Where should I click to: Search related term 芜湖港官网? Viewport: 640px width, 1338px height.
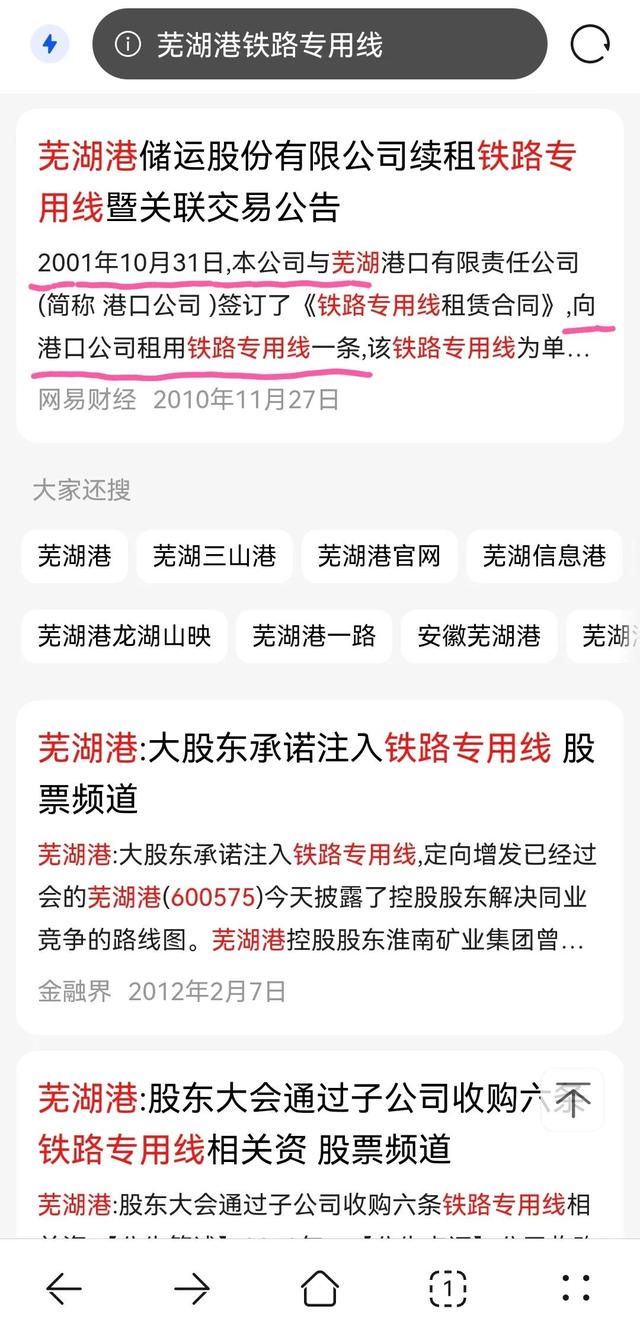pos(379,557)
